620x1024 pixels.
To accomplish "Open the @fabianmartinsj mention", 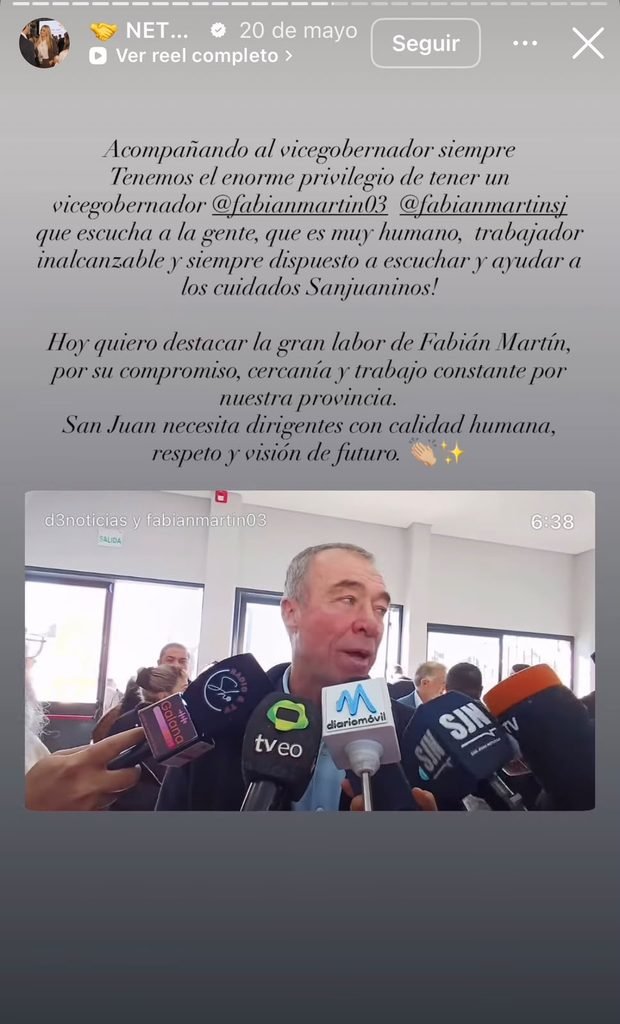I will click(x=483, y=205).
